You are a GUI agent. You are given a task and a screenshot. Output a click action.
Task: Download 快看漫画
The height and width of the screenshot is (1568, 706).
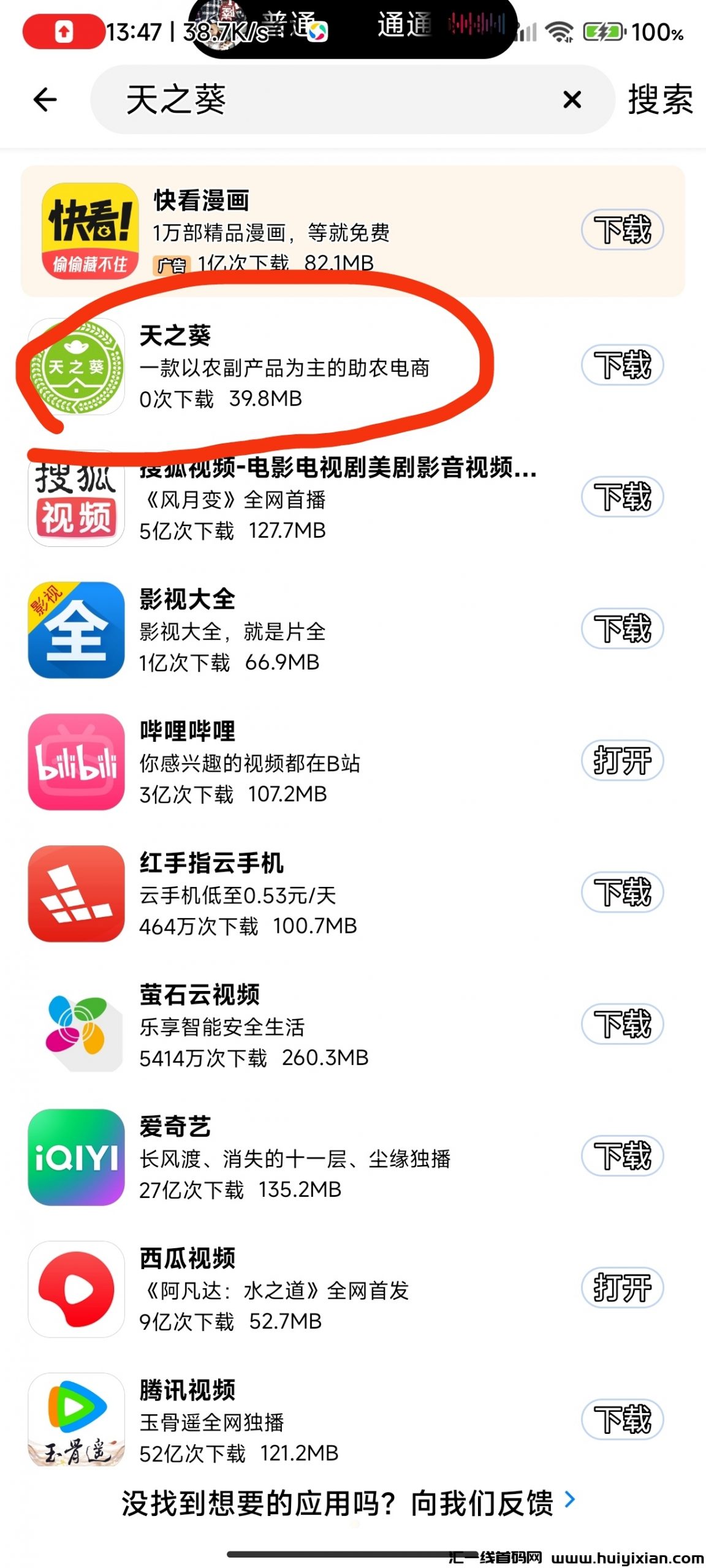tap(621, 230)
